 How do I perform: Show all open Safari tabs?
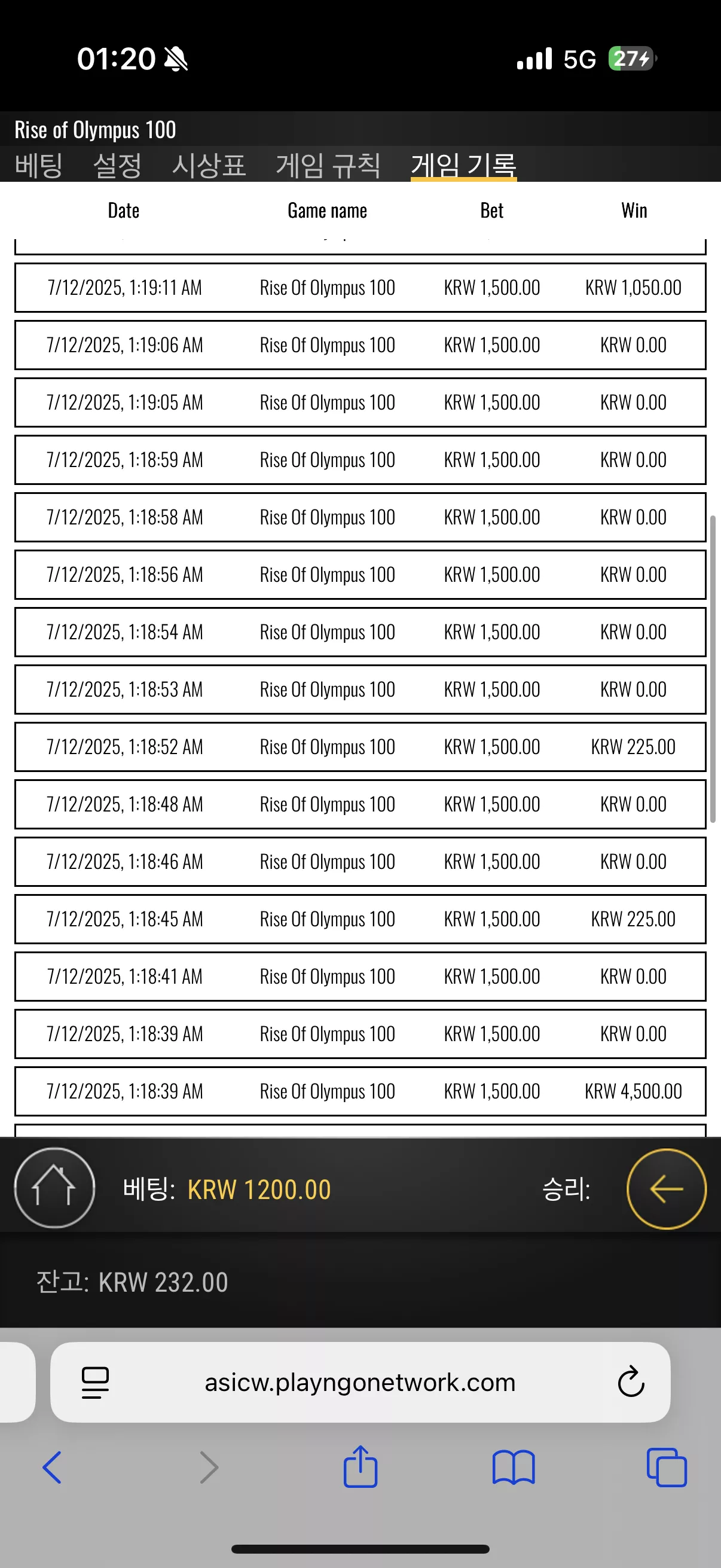(x=667, y=1468)
